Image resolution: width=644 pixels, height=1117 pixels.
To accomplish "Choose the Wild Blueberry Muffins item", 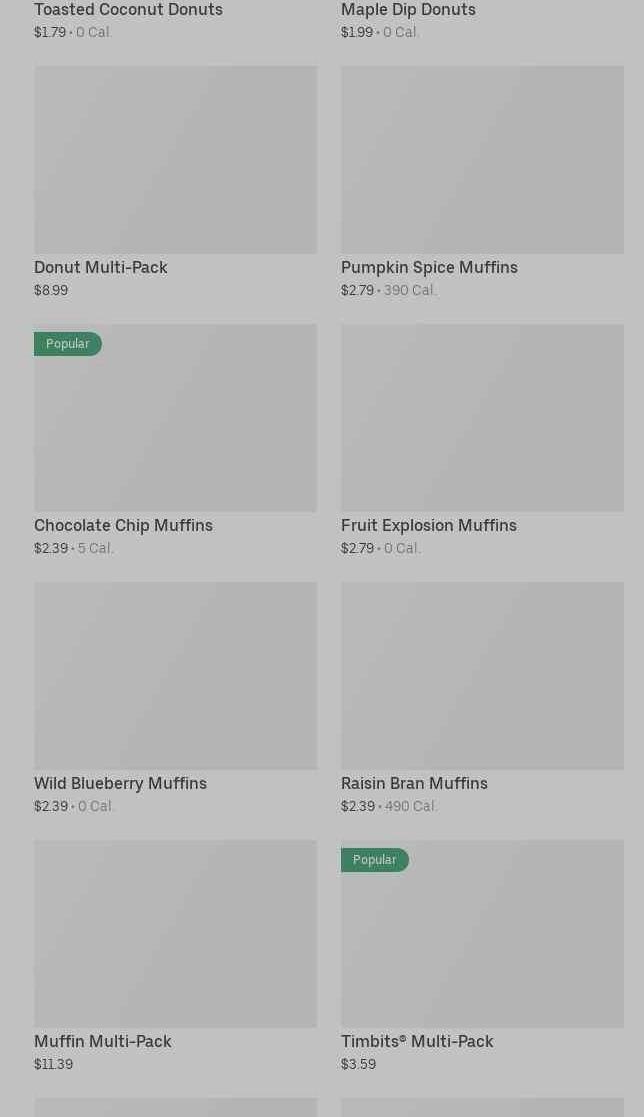I will [175, 676].
